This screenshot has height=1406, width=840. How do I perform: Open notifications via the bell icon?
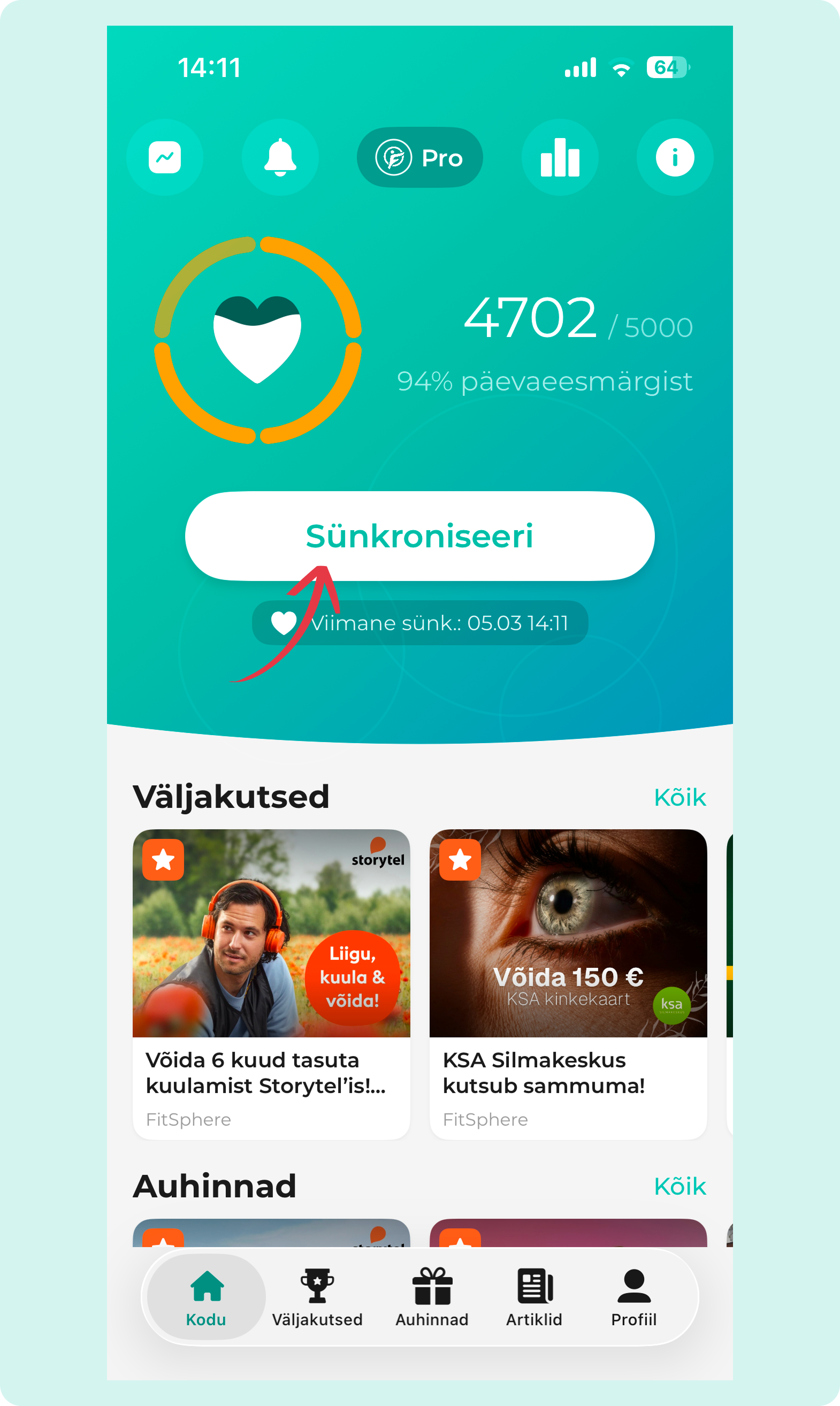(280, 157)
